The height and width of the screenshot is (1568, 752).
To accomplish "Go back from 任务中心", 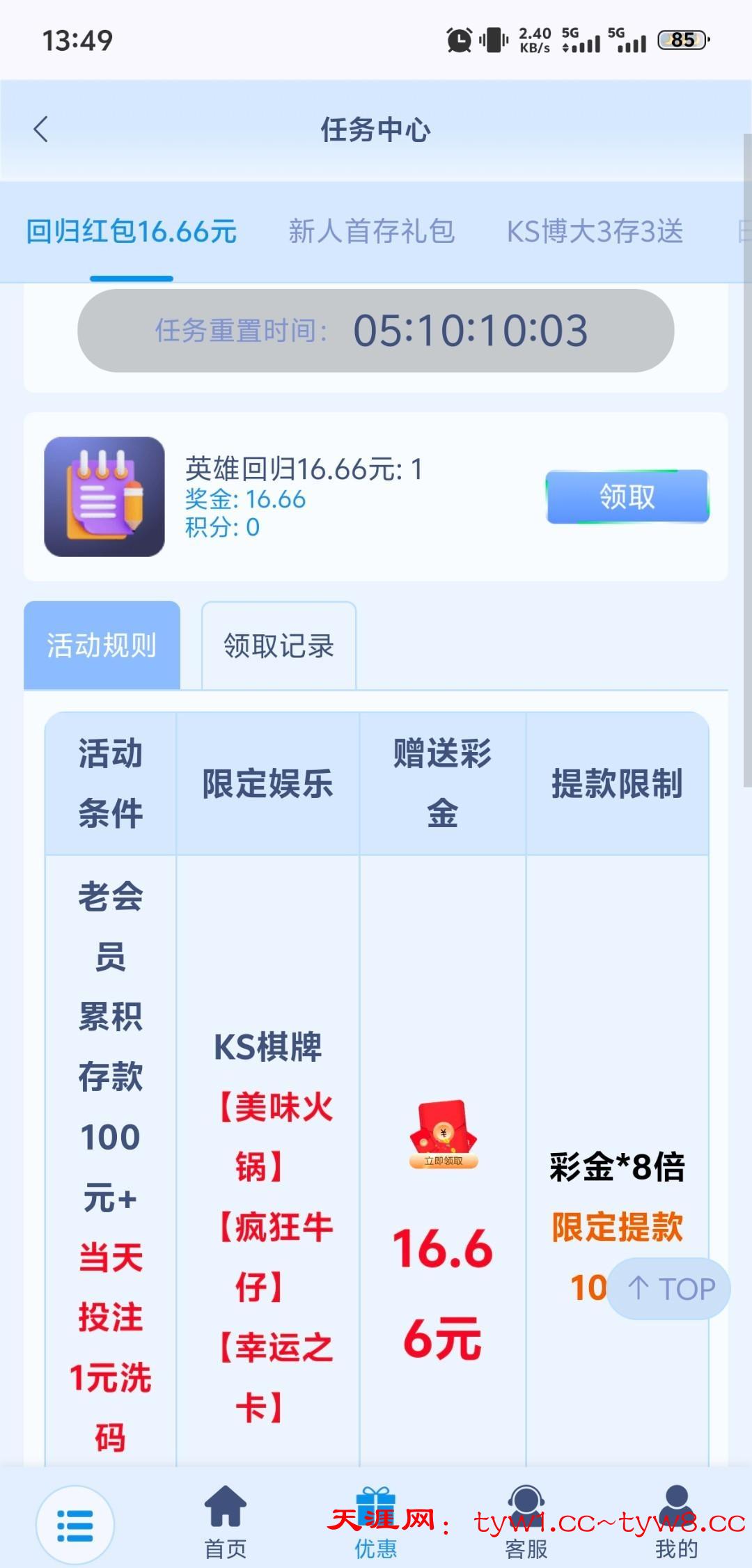I will (41, 130).
